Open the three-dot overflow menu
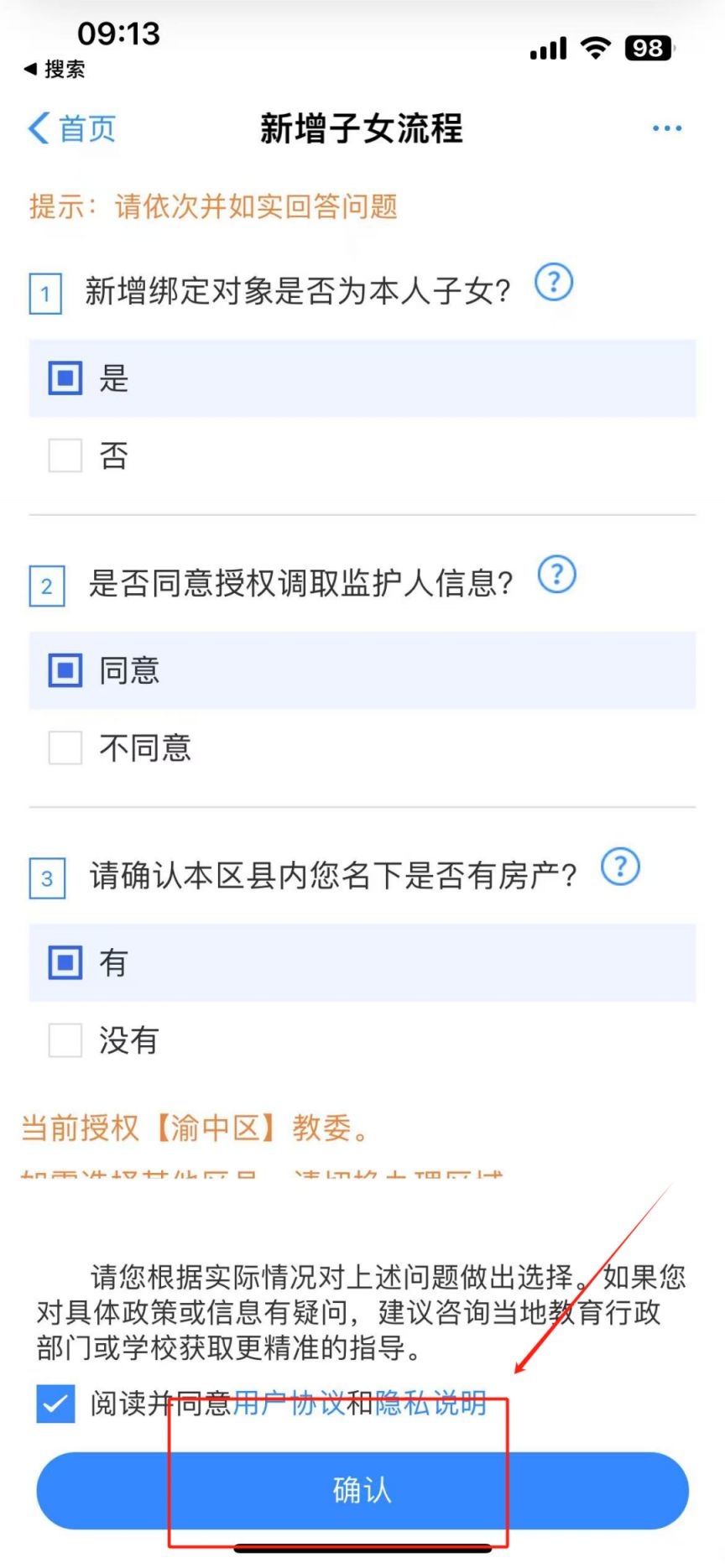Viewport: 725px width, 1568px height. 667,128
